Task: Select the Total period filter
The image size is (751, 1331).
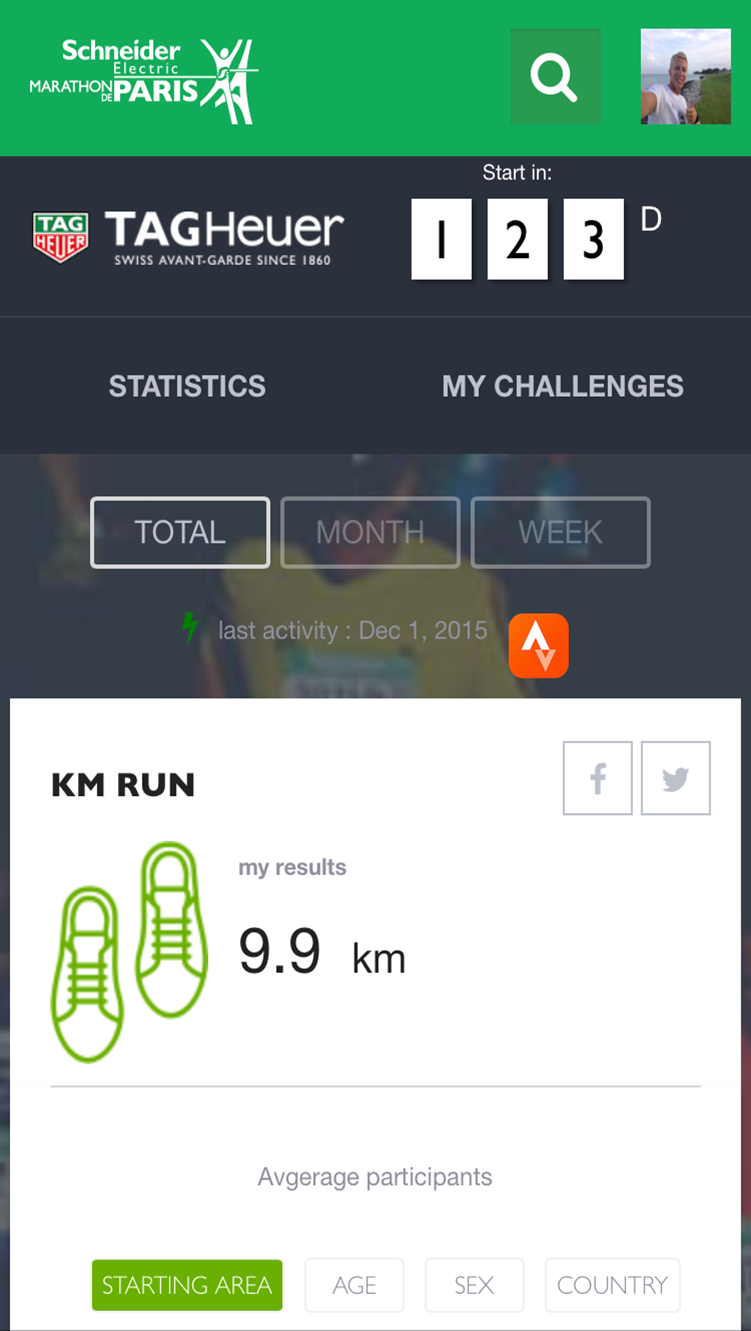Action: (x=180, y=532)
